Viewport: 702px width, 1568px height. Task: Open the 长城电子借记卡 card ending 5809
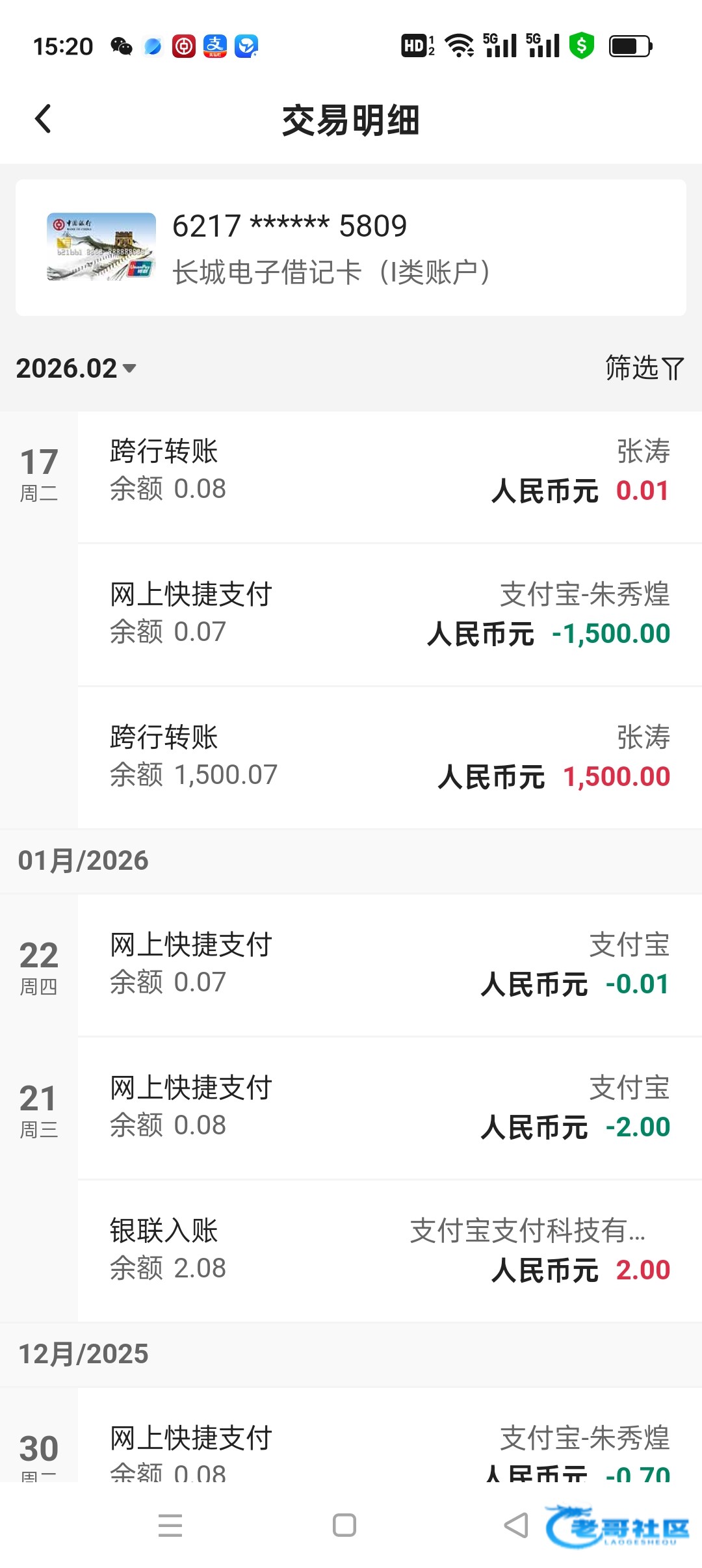[x=351, y=248]
